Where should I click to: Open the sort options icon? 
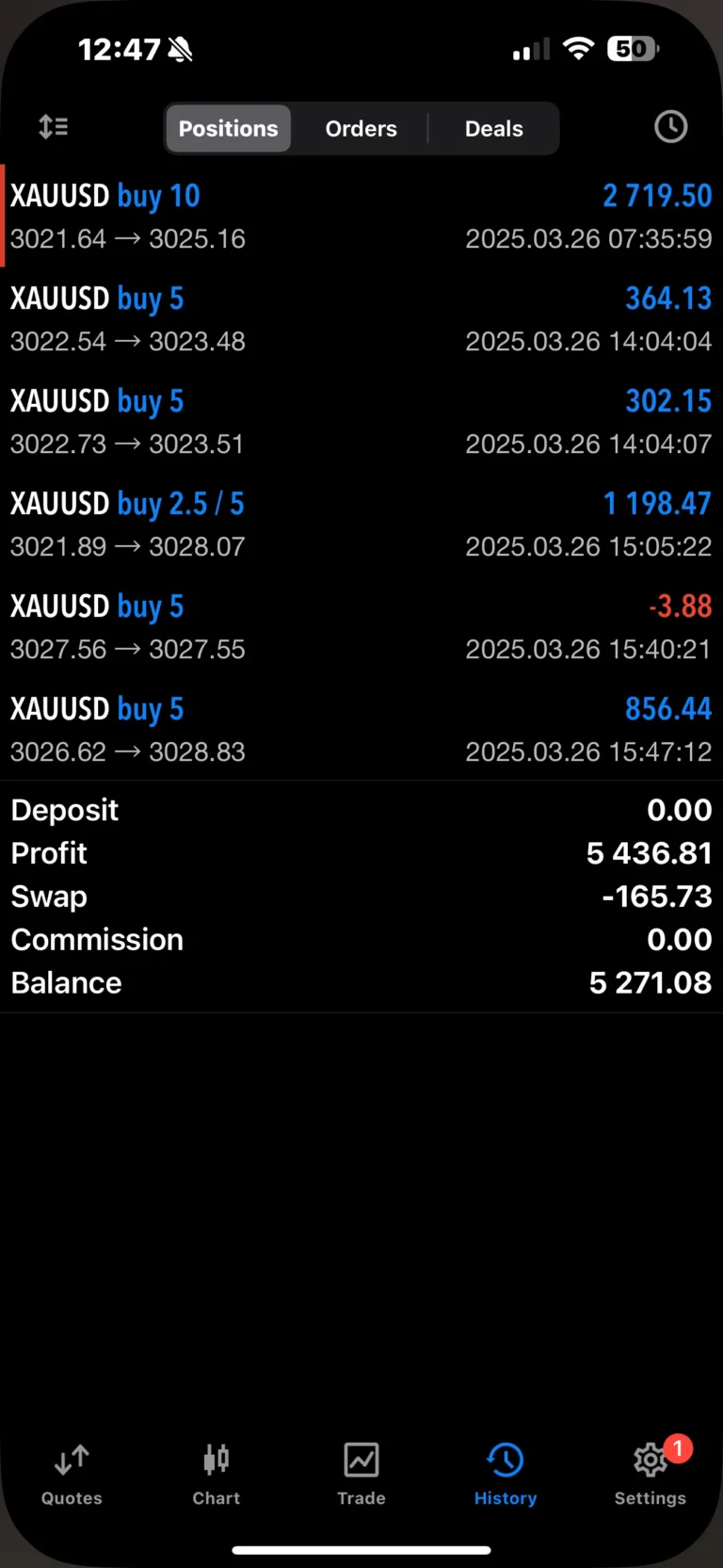click(x=54, y=127)
